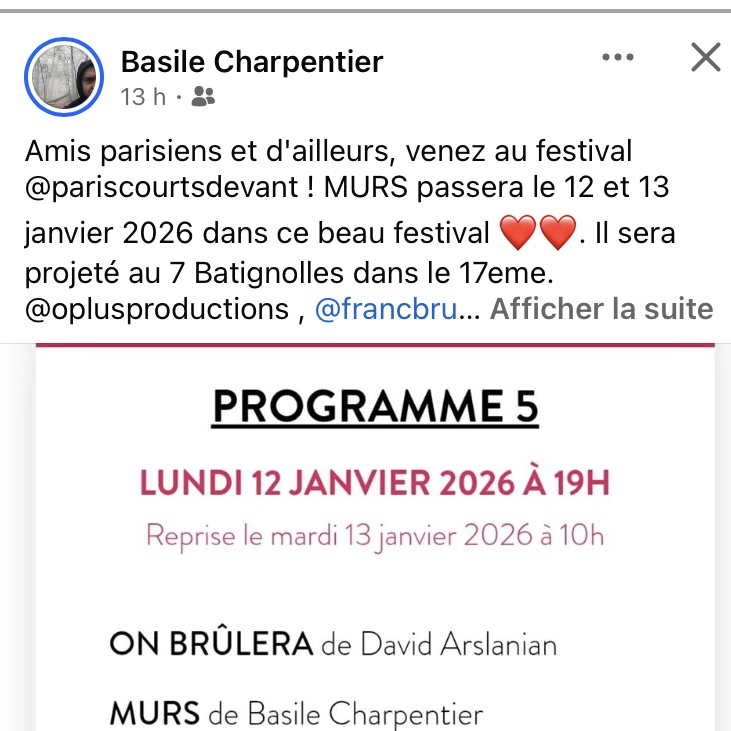Dismiss the post with the X
The height and width of the screenshot is (731, 731).
click(x=705, y=59)
